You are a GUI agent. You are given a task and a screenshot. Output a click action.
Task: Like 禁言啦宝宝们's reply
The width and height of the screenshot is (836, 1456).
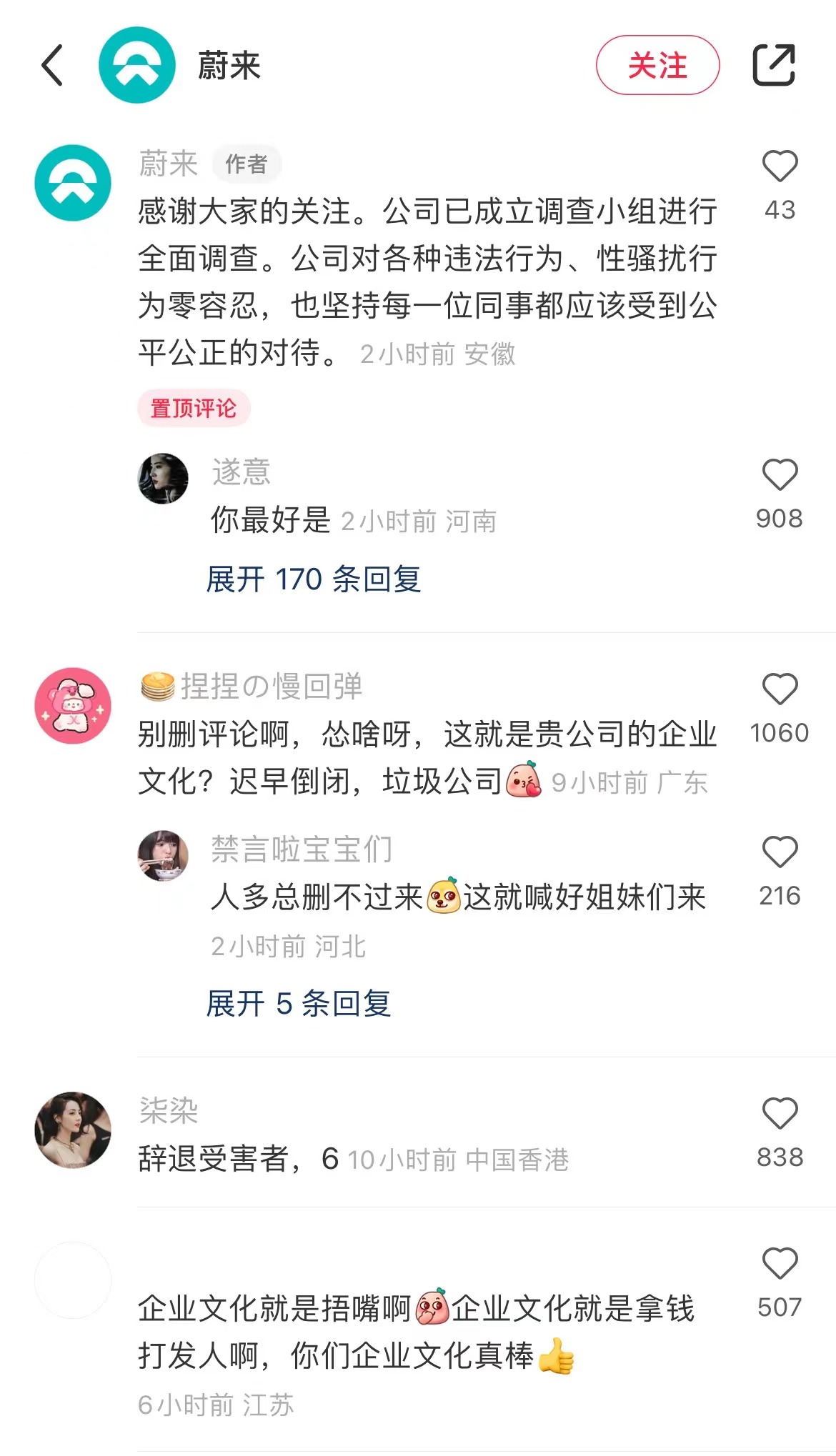(x=780, y=852)
